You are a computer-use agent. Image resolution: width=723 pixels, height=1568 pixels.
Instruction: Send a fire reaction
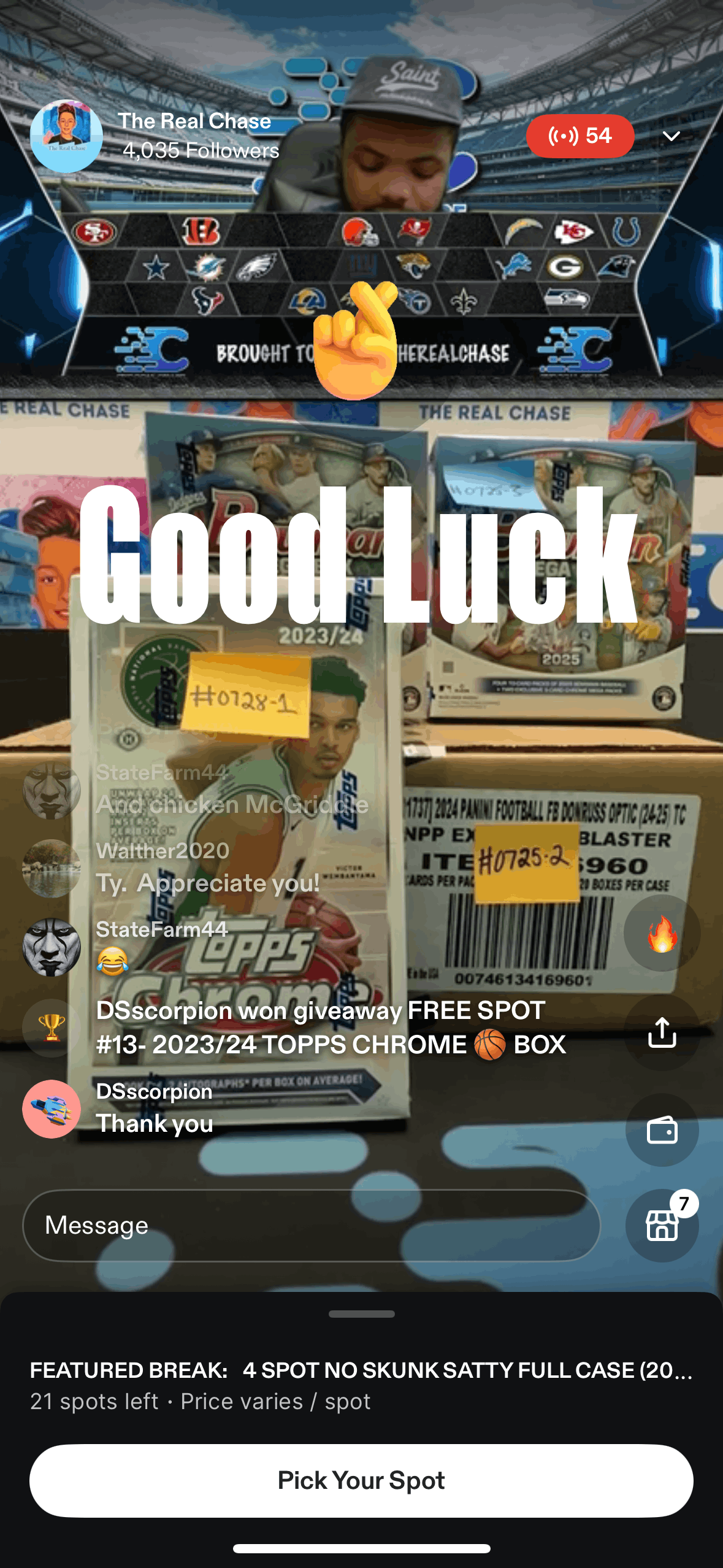(x=662, y=934)
